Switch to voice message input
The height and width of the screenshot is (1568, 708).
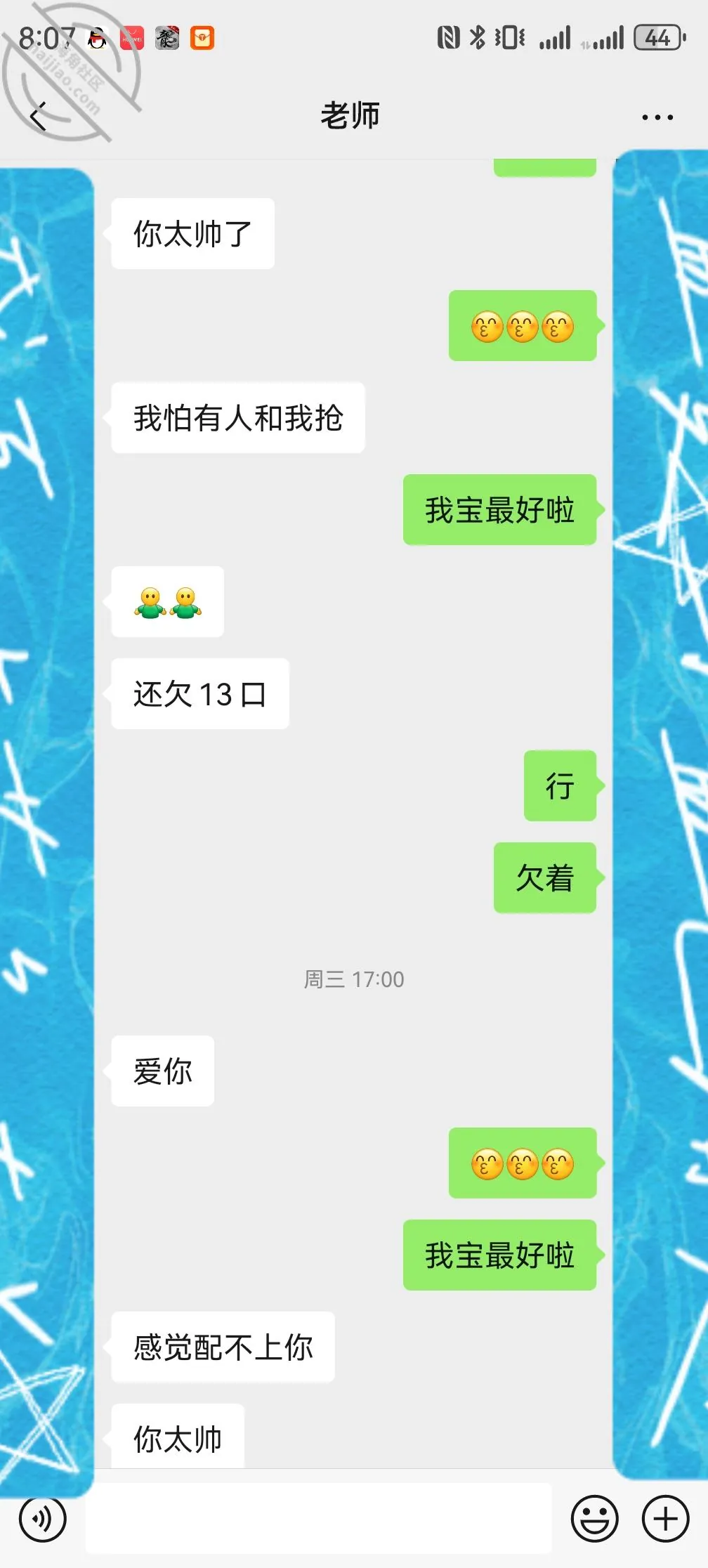pyautogui.click(x=43, y=1520)
